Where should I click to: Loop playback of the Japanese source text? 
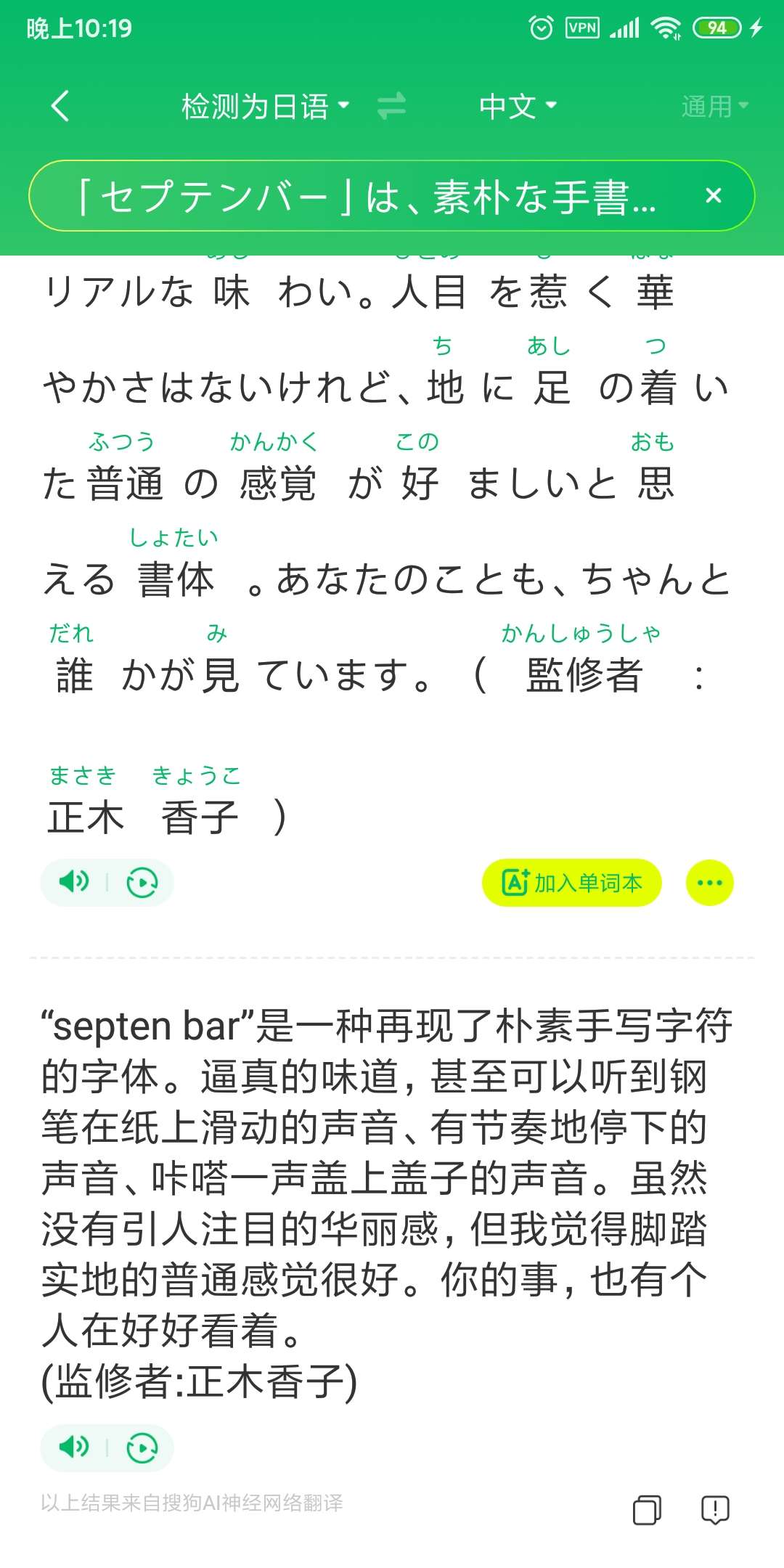click(x=142, y=883)
